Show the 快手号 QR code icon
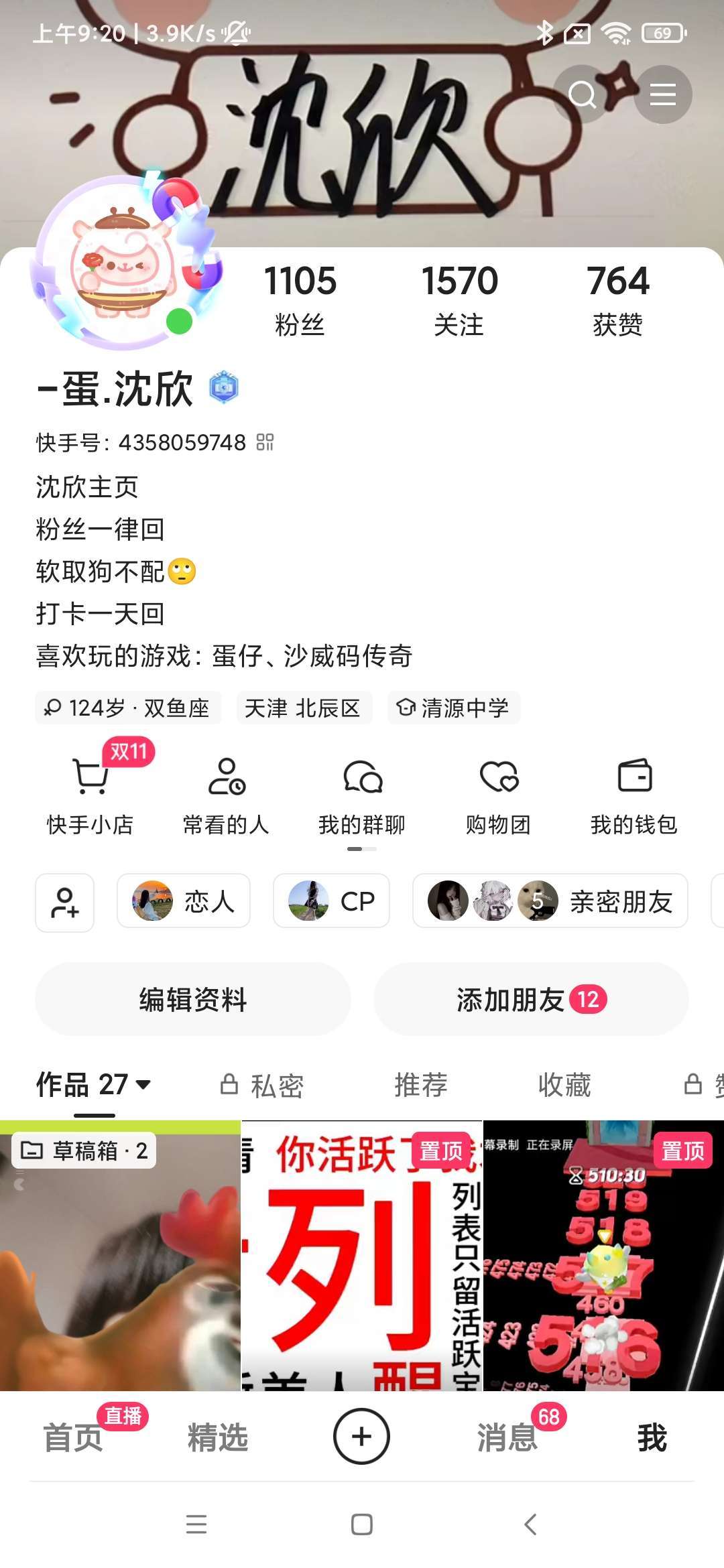This screenshot has height=1568, width=724. tap(265, 442)
